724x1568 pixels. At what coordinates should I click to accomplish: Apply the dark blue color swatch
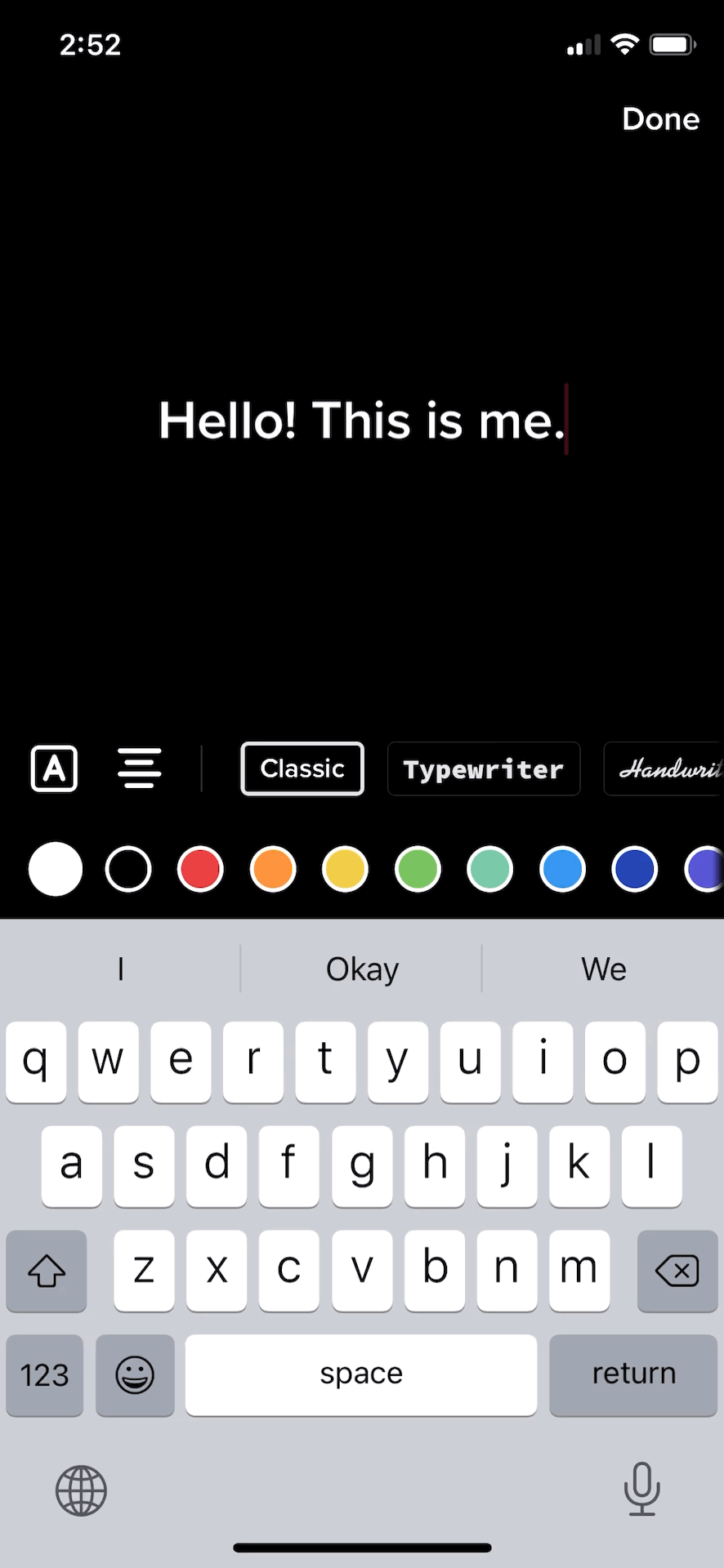pos(634,869)
